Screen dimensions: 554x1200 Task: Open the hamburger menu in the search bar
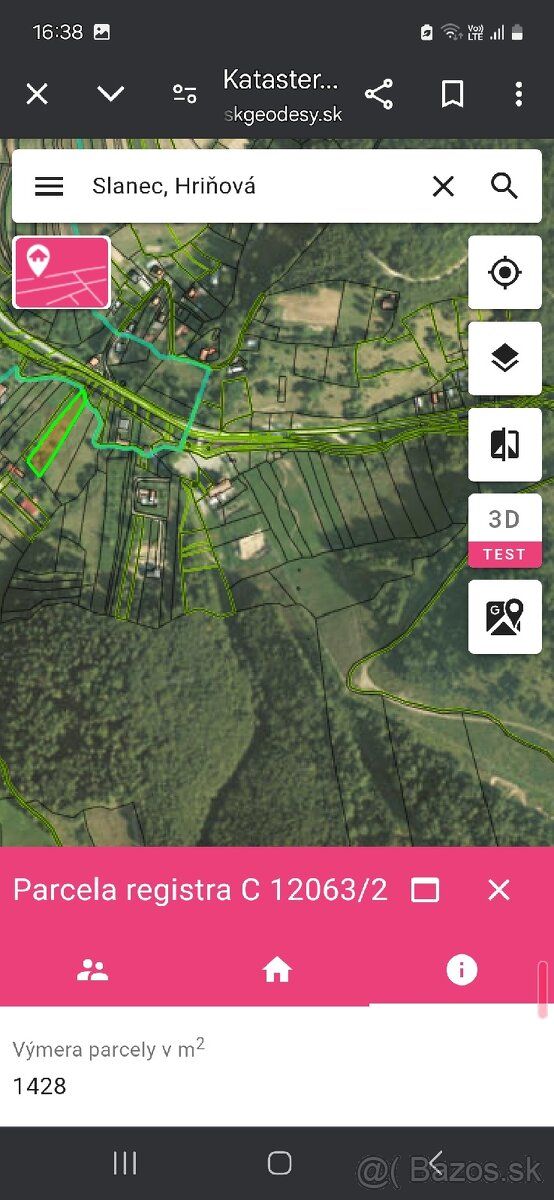49,186
